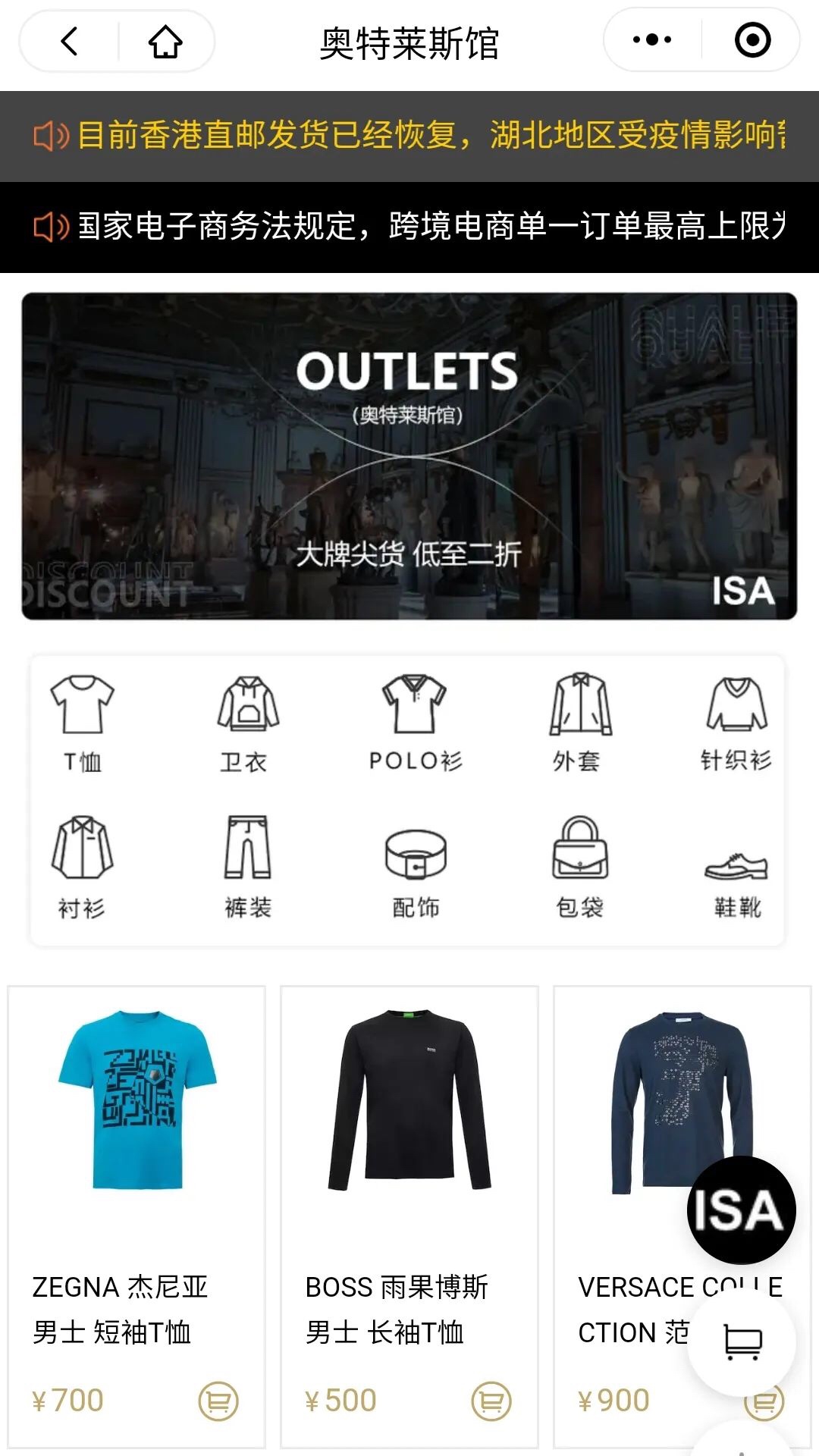Add the ¥700 ZEGNA tee to cart

tap(218, 1401)
